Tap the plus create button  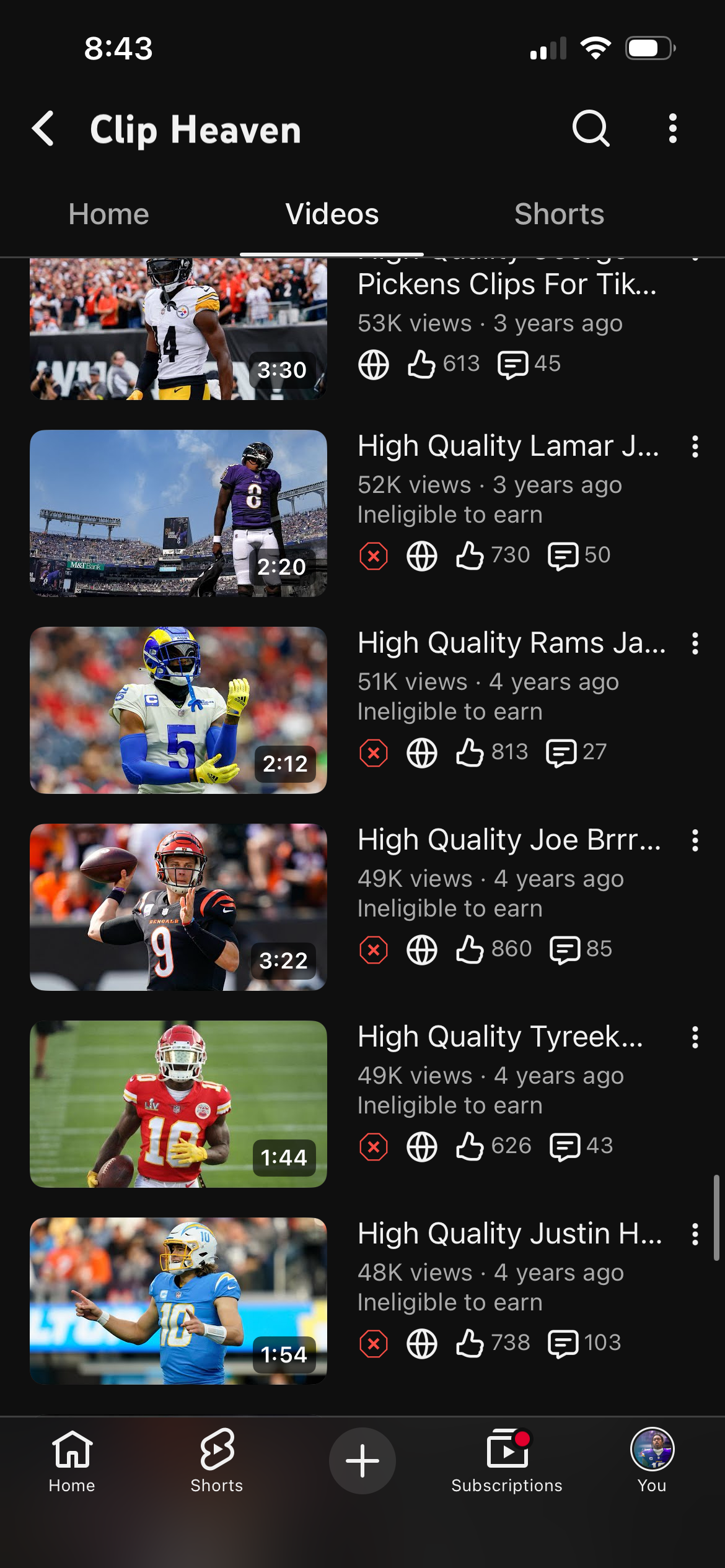(362, 1461)
